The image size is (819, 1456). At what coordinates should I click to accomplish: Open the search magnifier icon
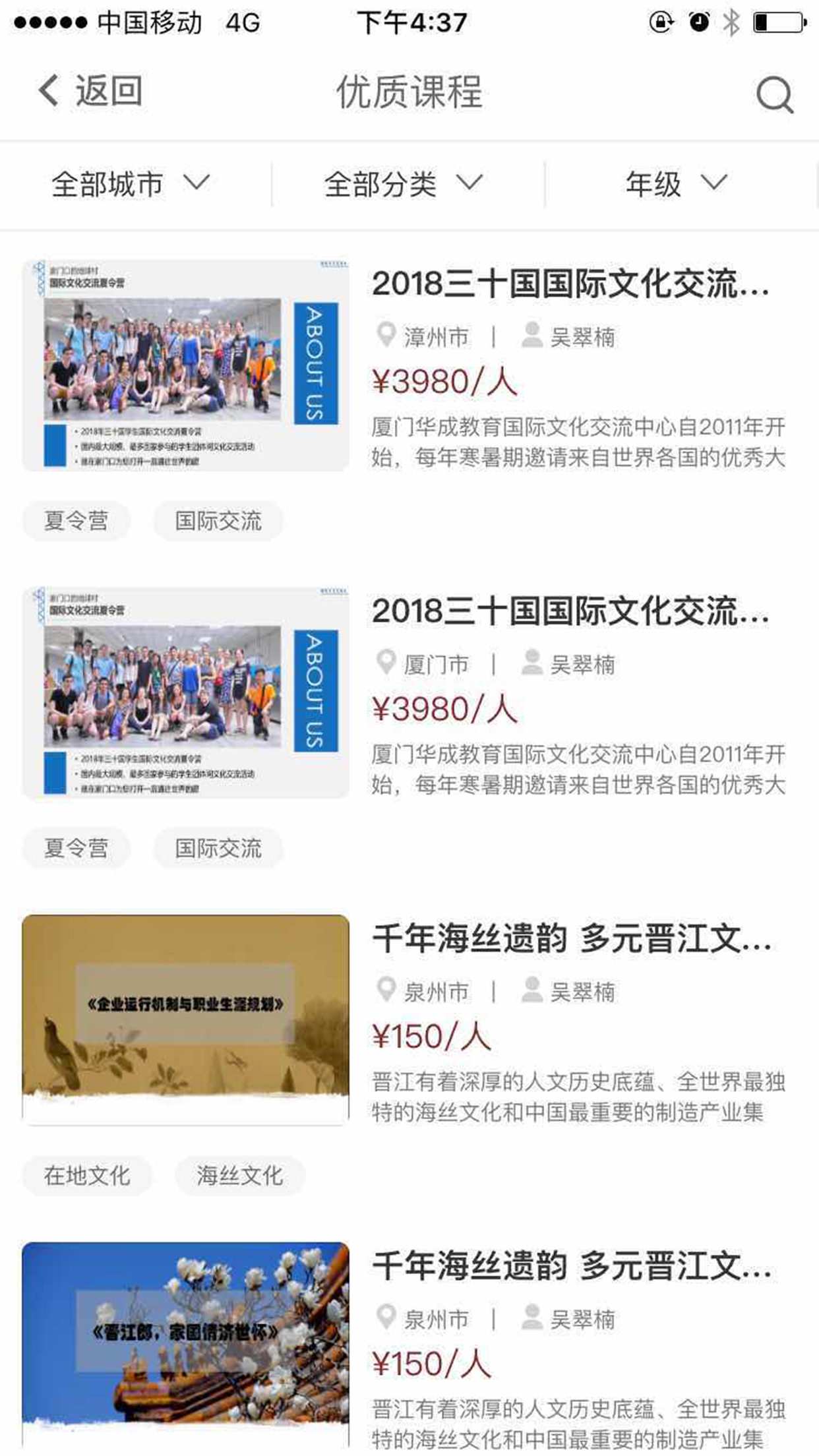(x=774, y=95)
